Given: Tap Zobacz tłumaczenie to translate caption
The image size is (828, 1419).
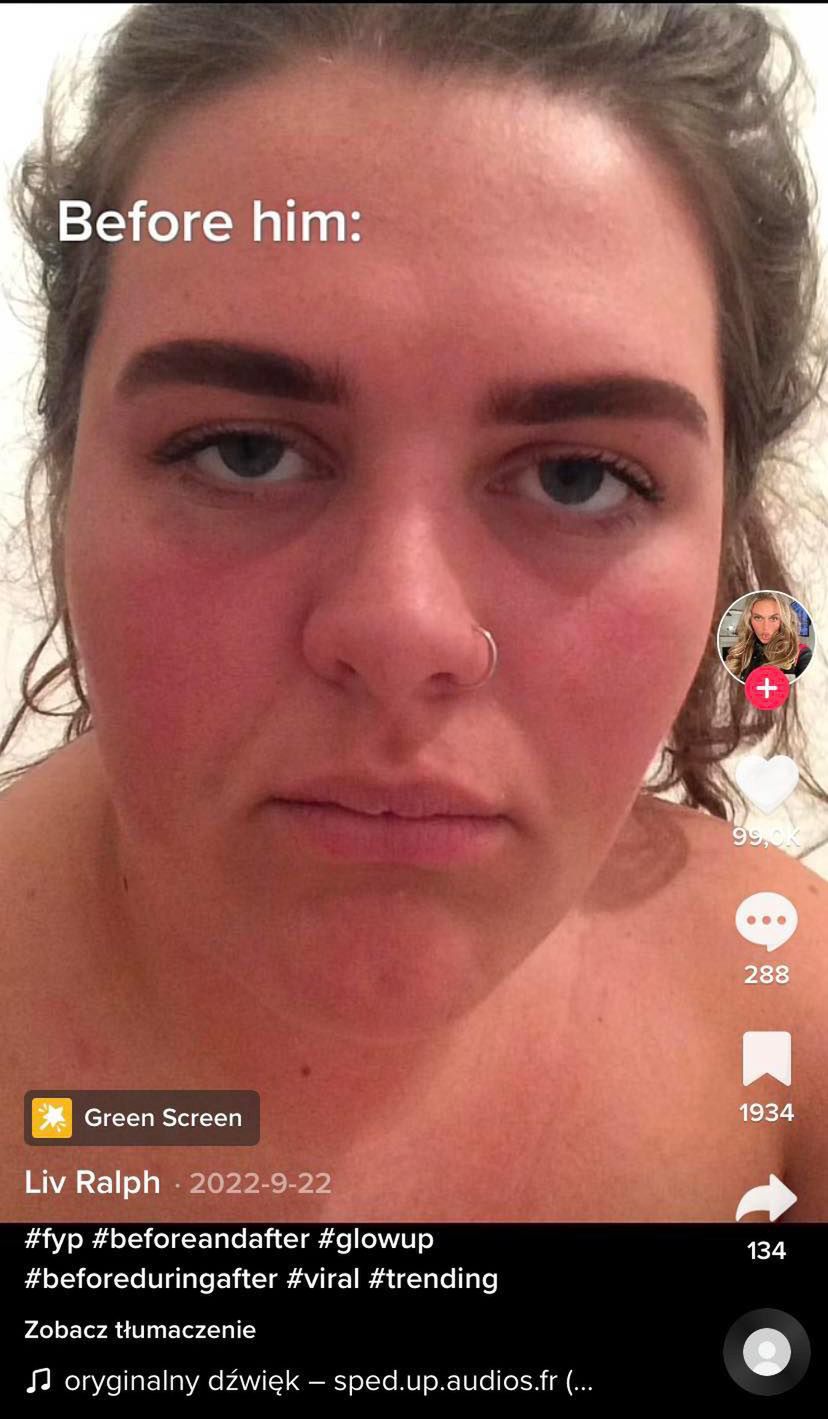Looking at the screenshot, I should click(140, 1330).
